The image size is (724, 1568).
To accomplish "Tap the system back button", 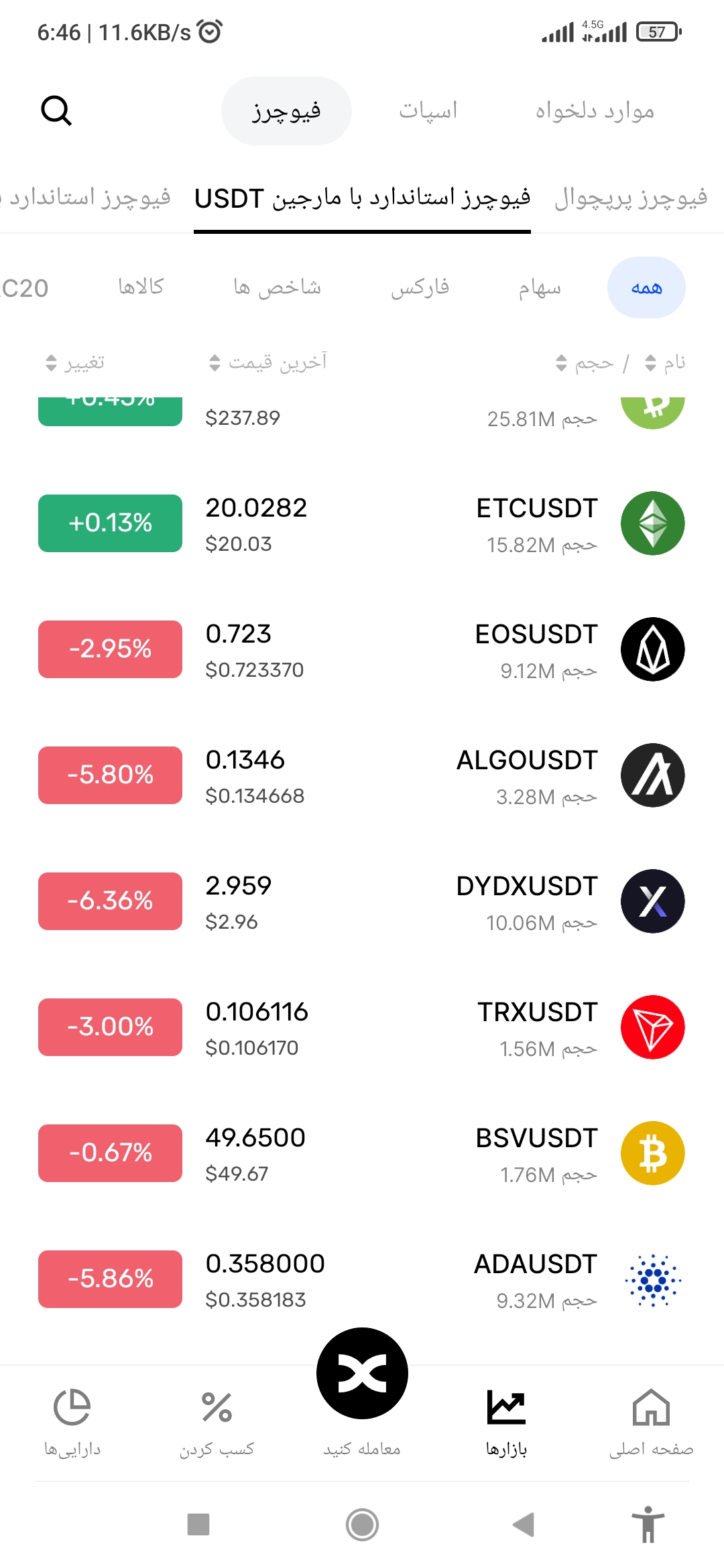I will click(x=524, y=1524).
